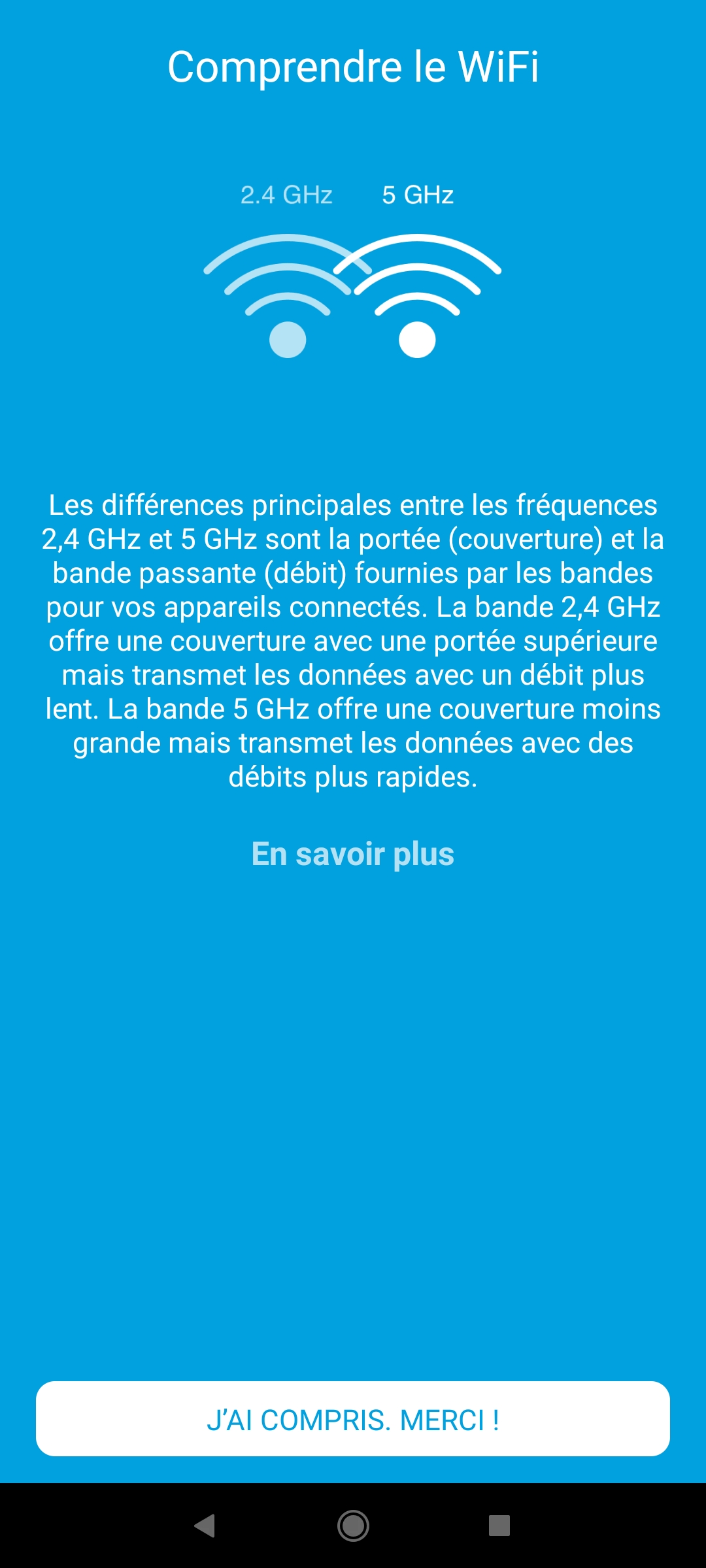Confirm with "J'AI COMPRIS. MERCI !" button

353,1418
